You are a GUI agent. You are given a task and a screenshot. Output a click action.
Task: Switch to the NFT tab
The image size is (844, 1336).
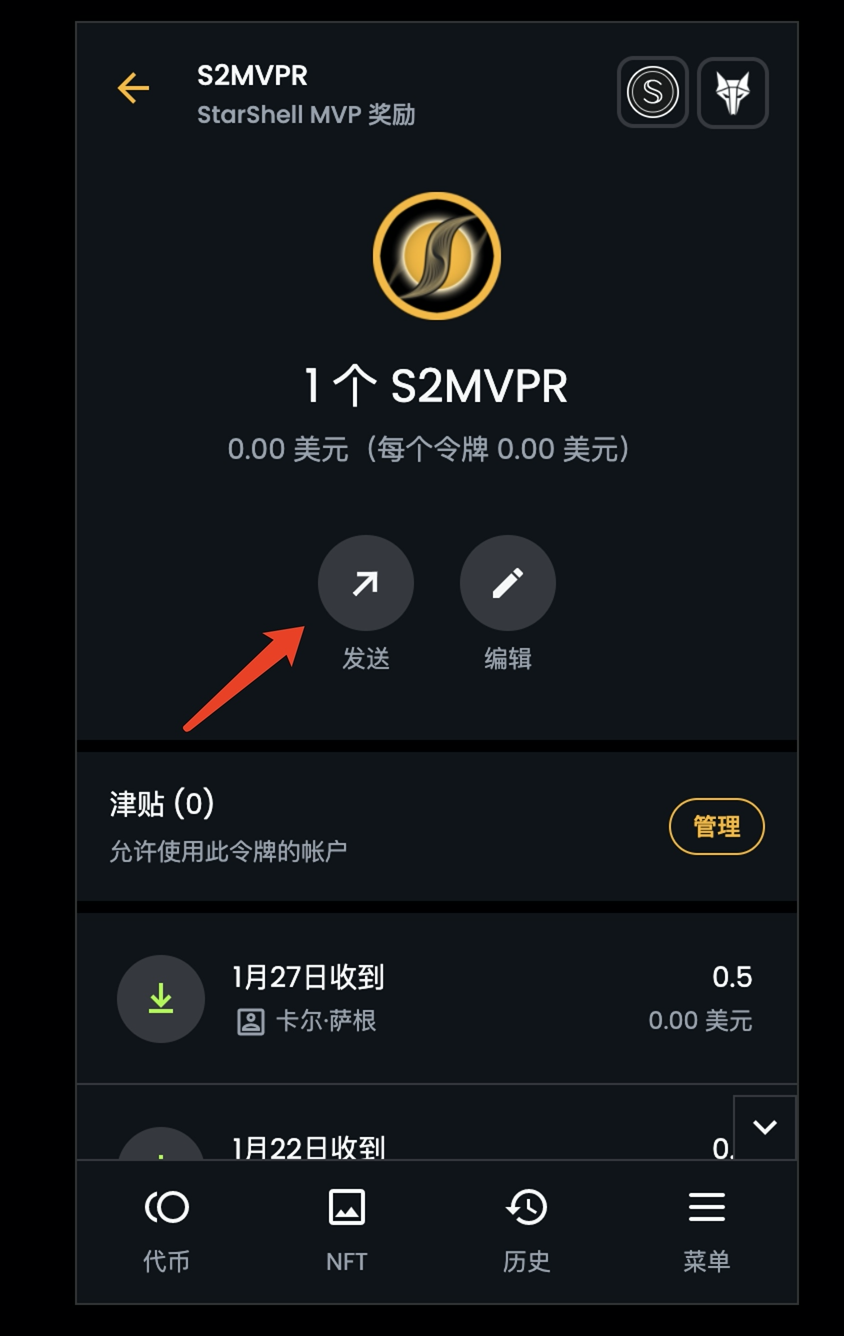pos(347,1231)
